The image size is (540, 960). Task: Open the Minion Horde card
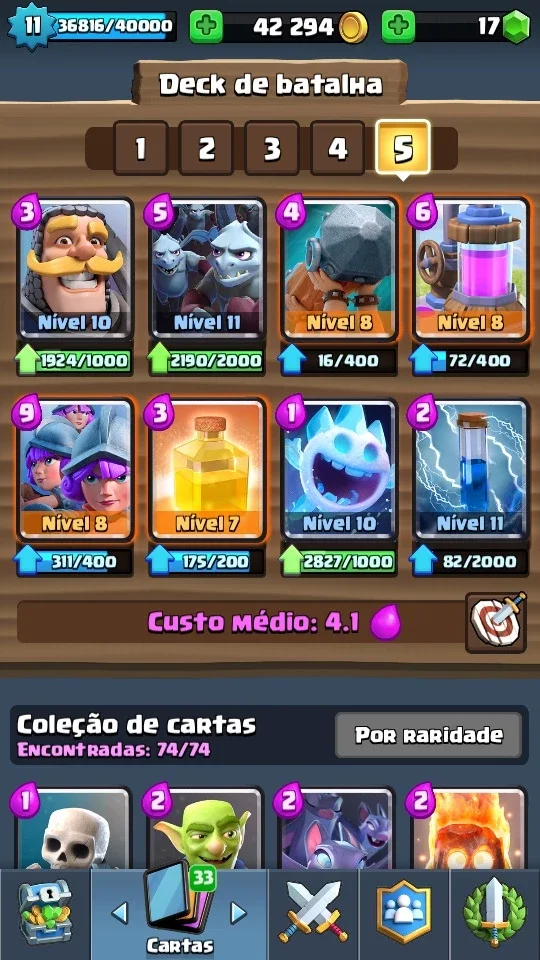[x=207, y=269]
